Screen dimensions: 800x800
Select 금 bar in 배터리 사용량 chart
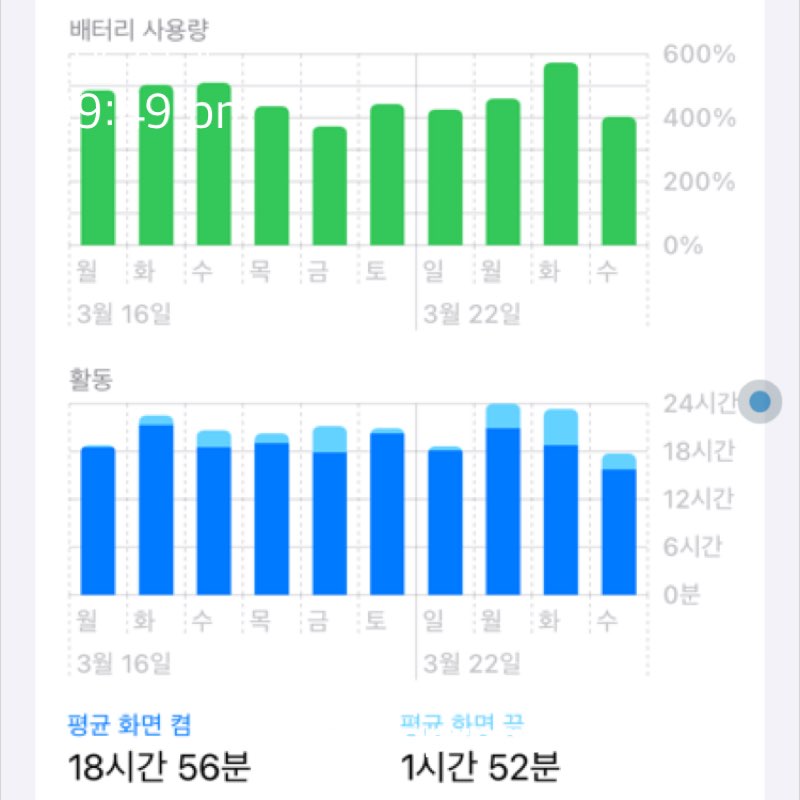(x=329, y=187)
